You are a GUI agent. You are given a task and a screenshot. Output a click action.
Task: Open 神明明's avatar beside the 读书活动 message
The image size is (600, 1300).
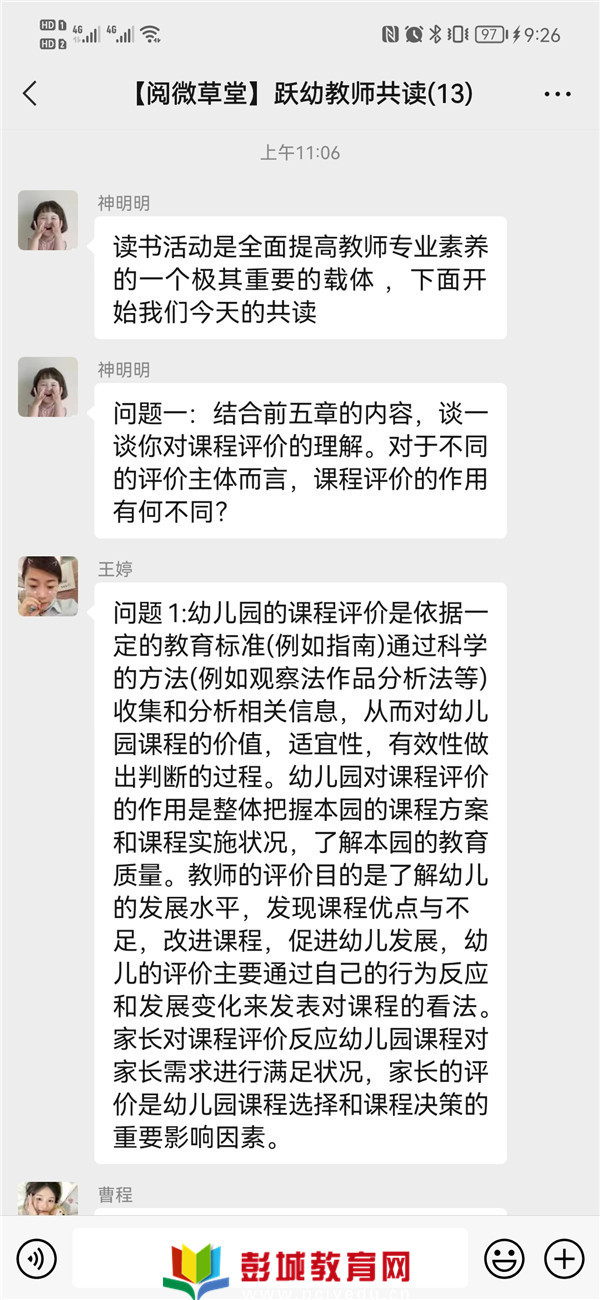pos(48,221)
